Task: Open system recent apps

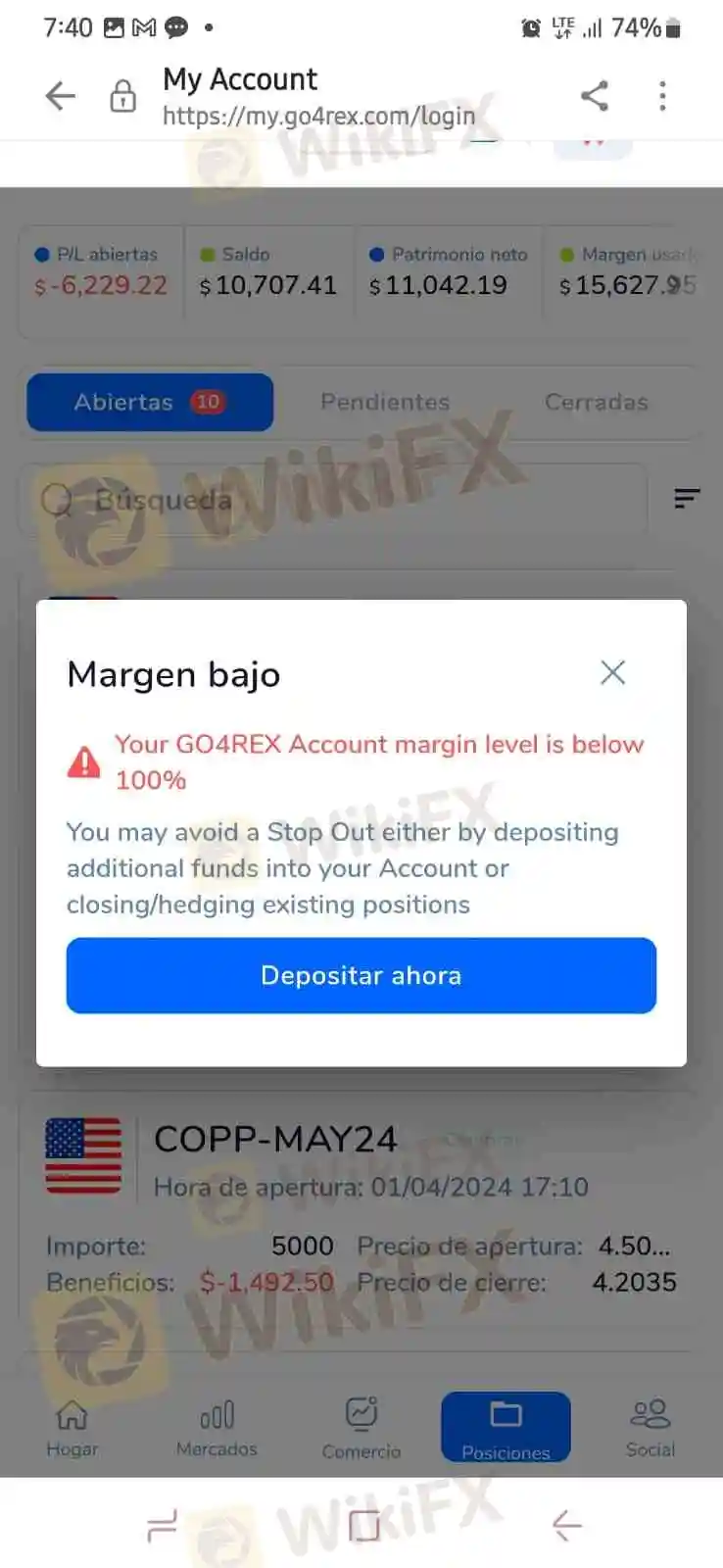Action: [x=162, y=1525]
